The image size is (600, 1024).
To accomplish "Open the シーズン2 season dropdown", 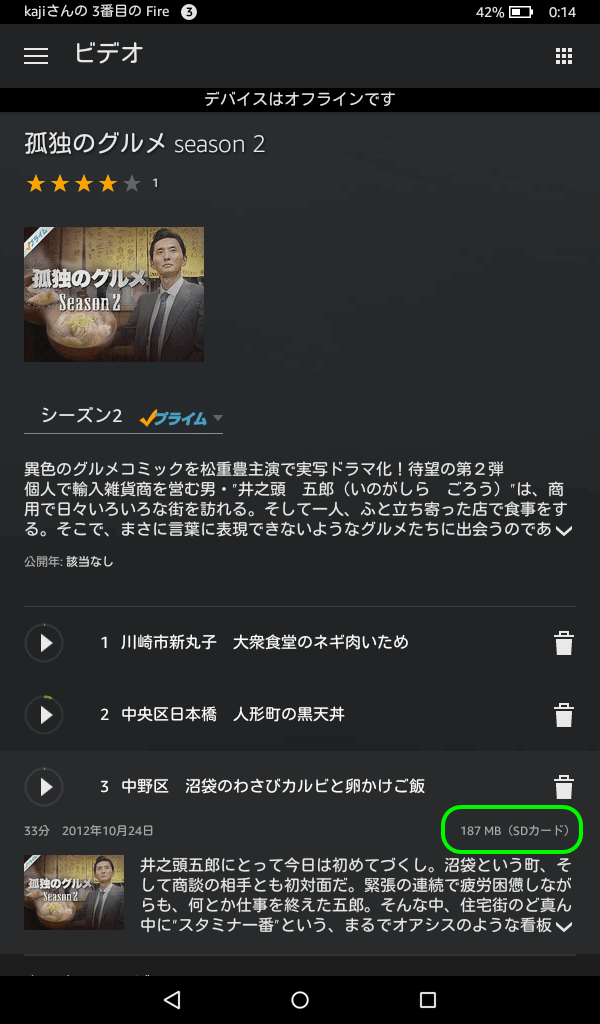I will [x=131, y=417].
